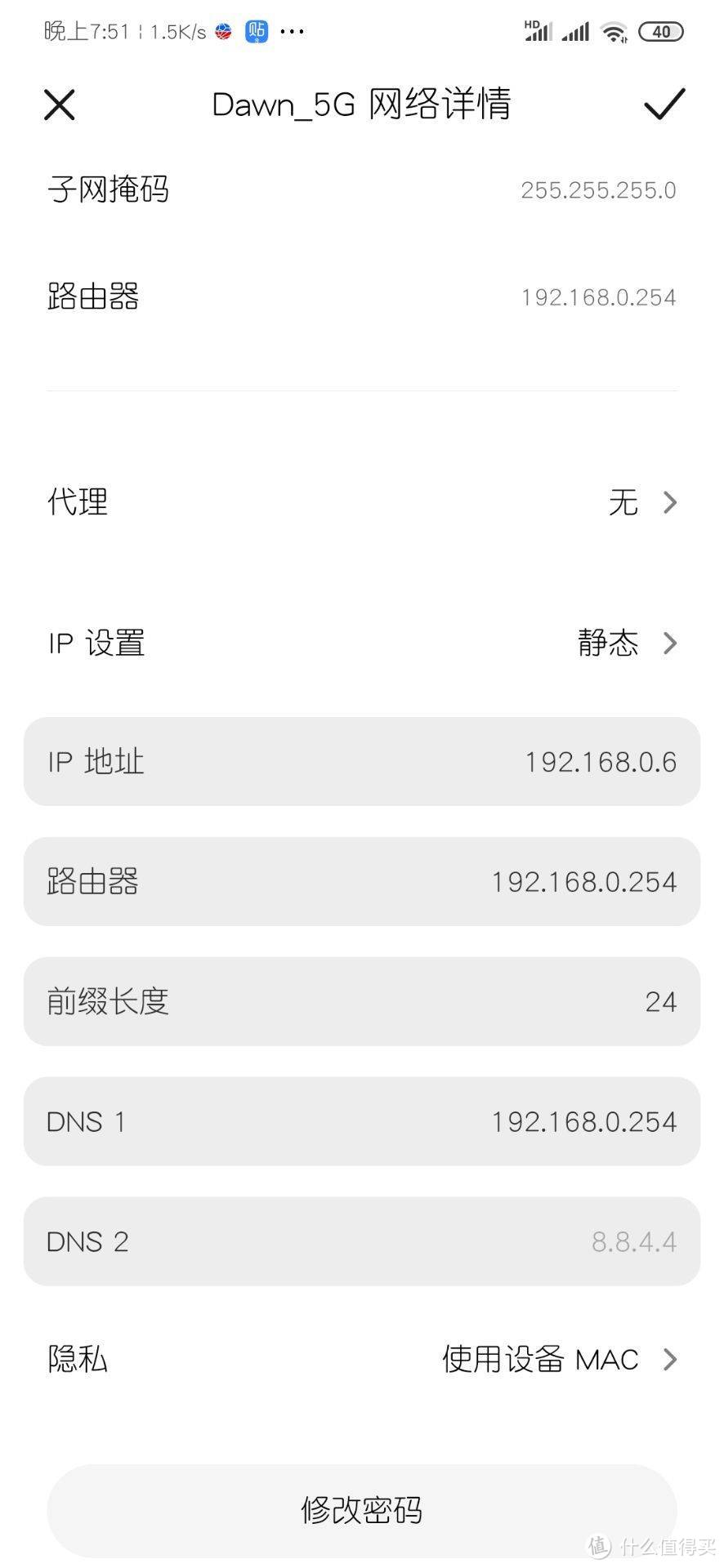724x1568 pixels.
Task: Click the blue circular notification icon
Action: pos(221,31)
